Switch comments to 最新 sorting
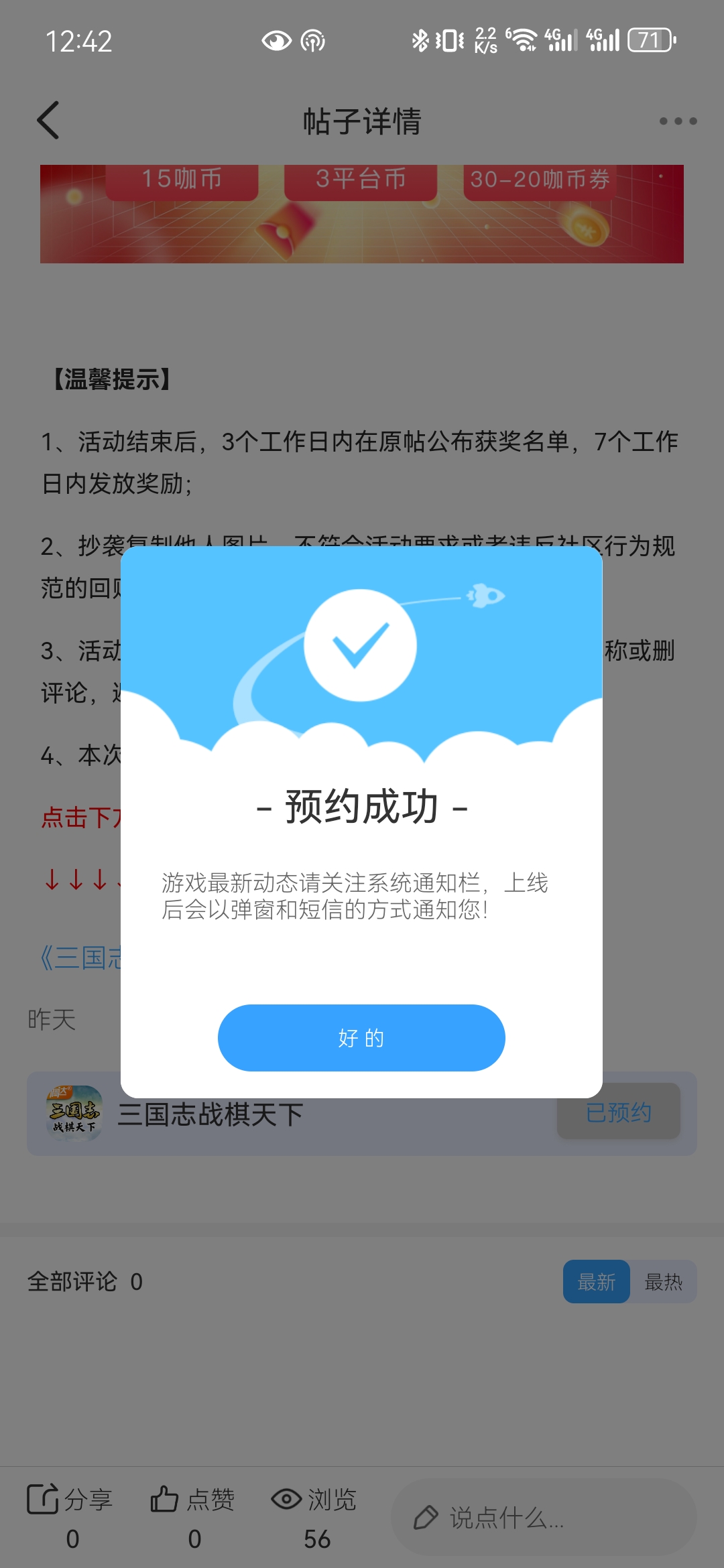 (596, 1282)
